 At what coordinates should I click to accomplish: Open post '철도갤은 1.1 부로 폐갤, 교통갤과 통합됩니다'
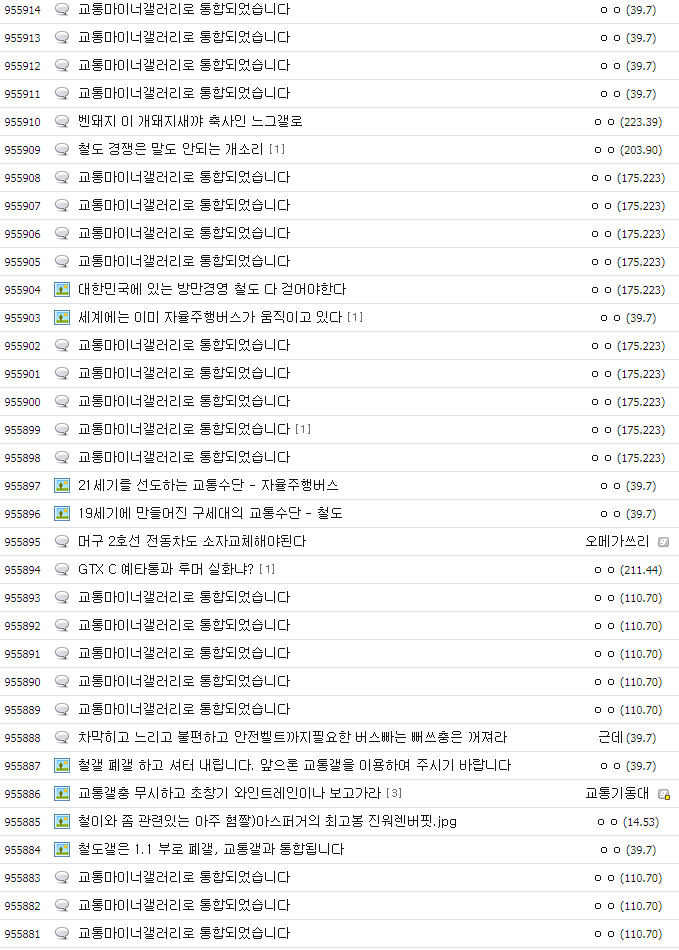211,849
